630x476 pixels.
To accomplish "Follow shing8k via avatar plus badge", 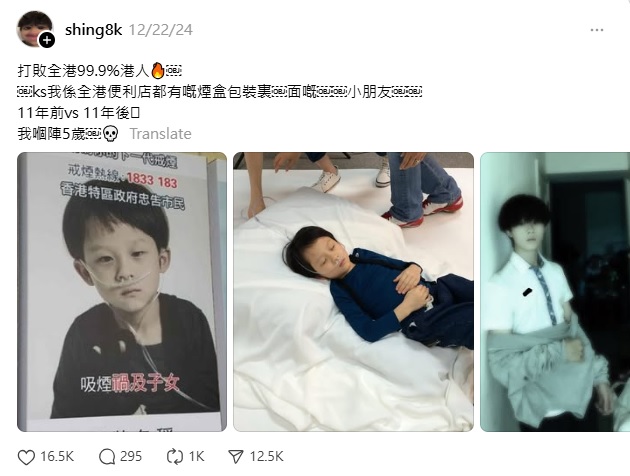I will pos(47,41).
